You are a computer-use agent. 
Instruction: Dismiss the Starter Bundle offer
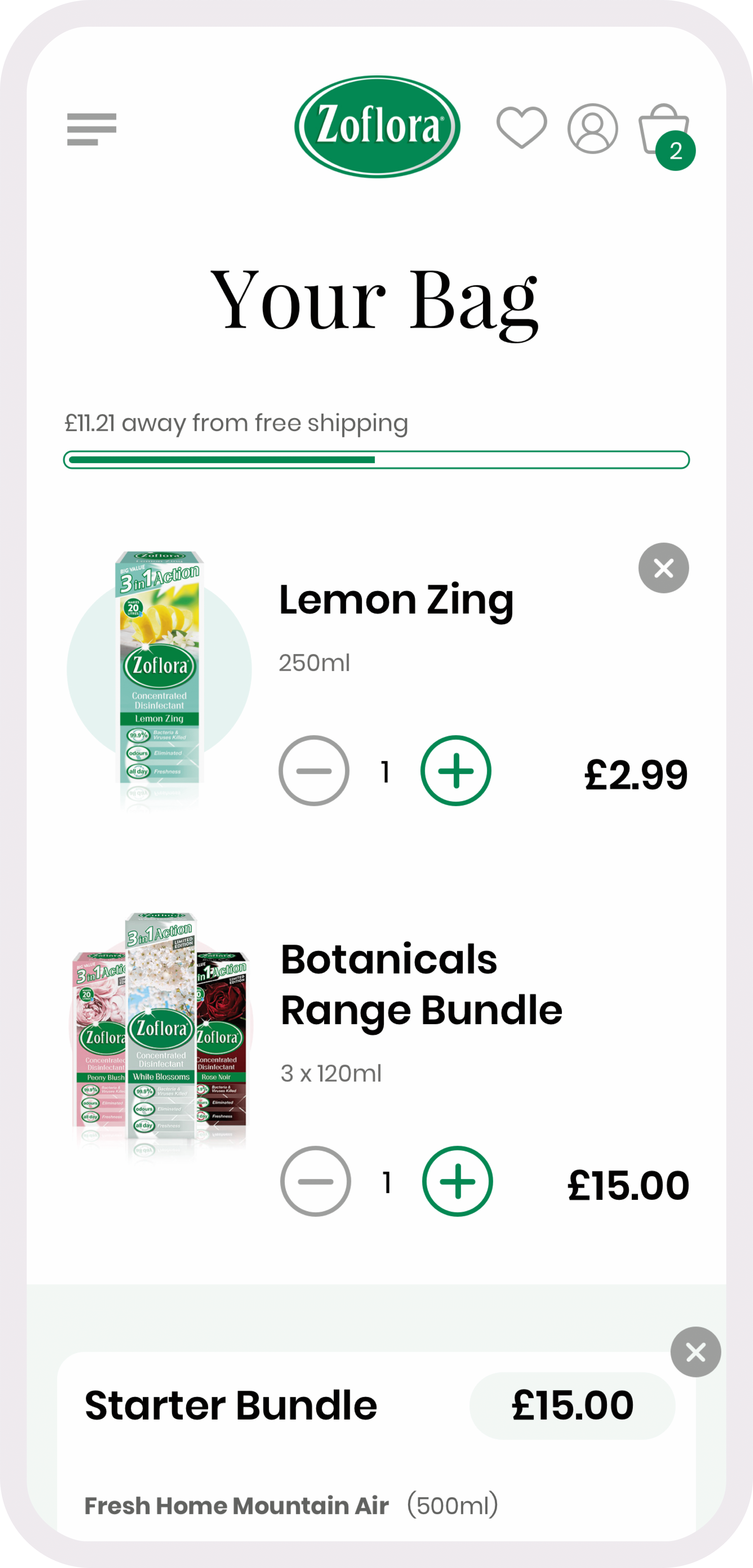tap(696, 1352)
